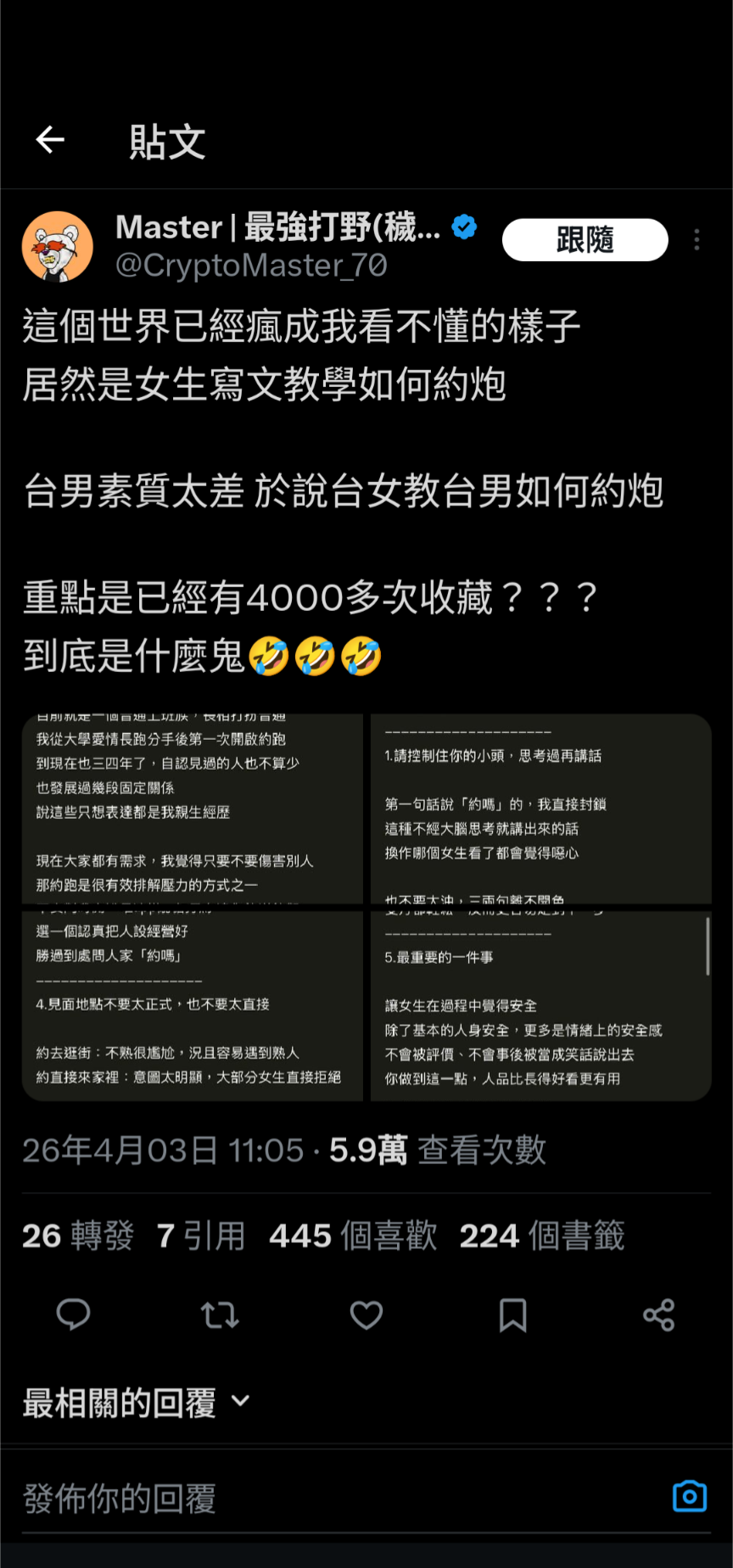View the image with 請控制住你的小頭

point(540,809)
